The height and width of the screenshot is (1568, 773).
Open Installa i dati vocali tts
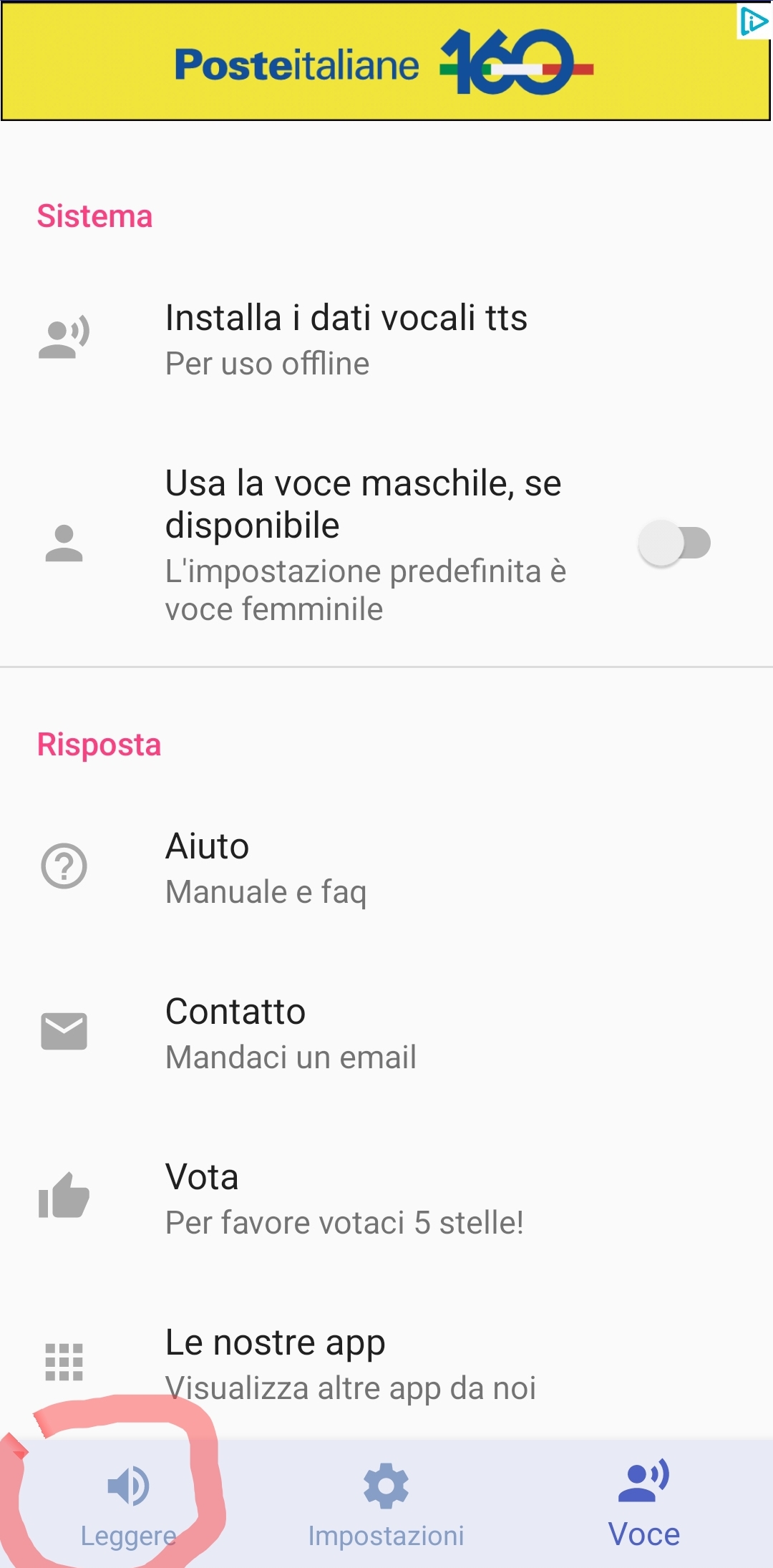[x=346, y=339]
